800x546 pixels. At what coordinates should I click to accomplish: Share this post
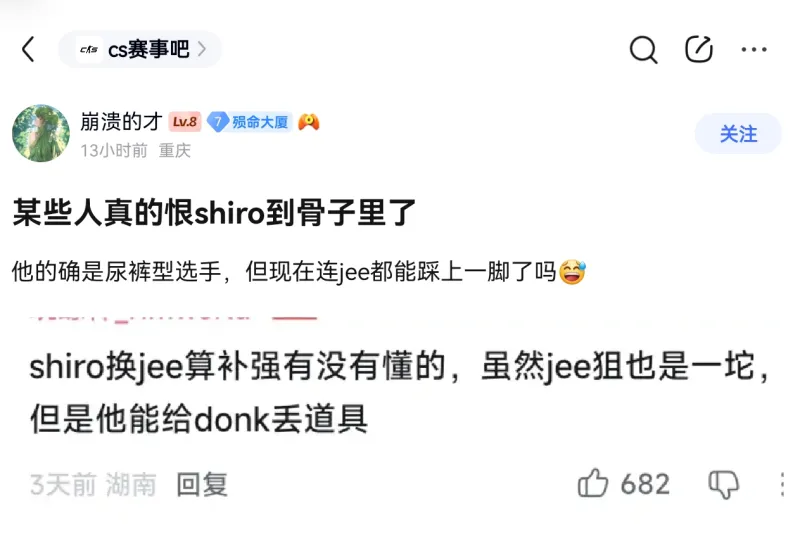[698, 49]
